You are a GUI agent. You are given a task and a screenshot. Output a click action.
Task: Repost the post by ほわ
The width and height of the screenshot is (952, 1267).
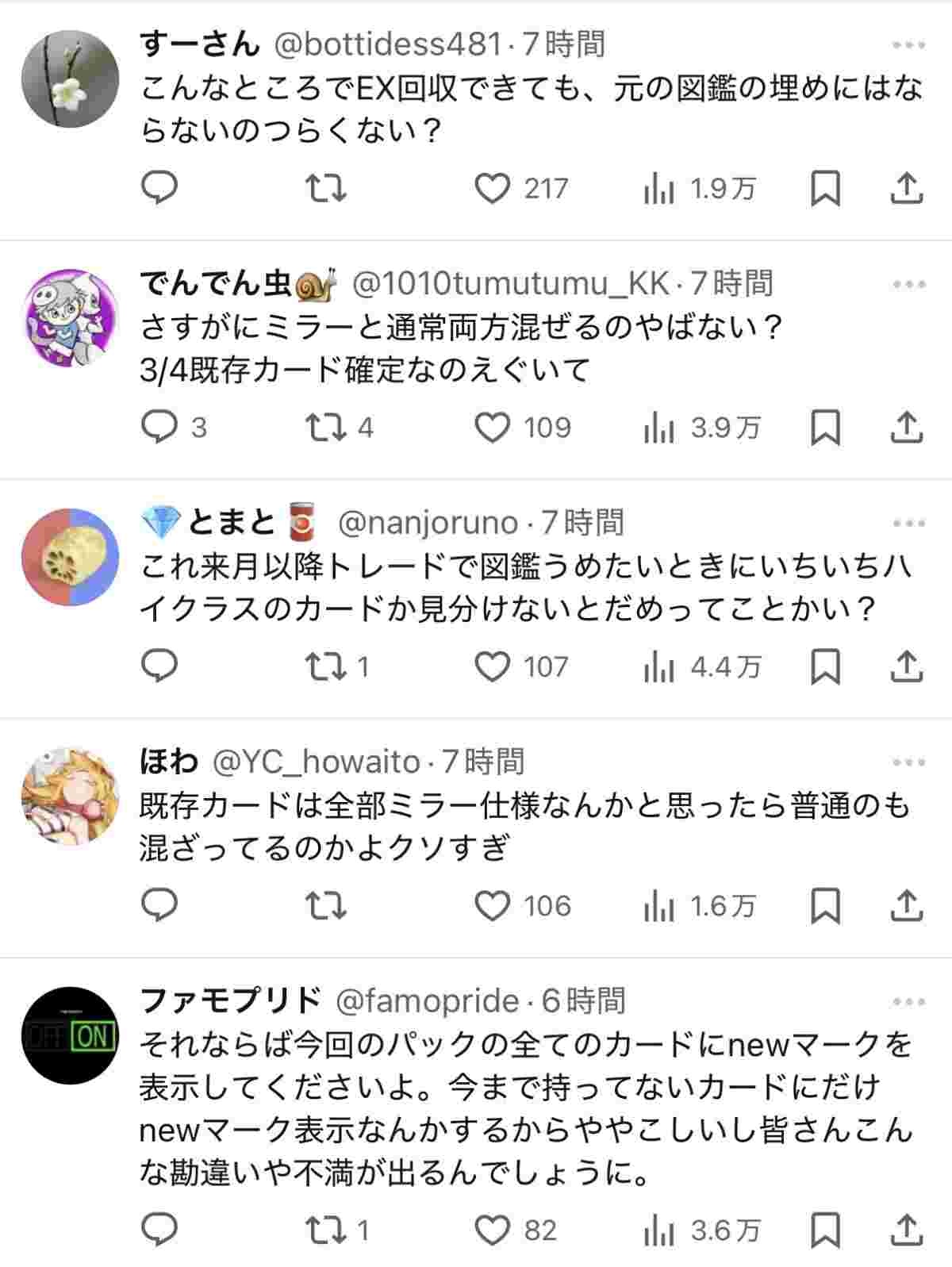click(x=326, y=905)
